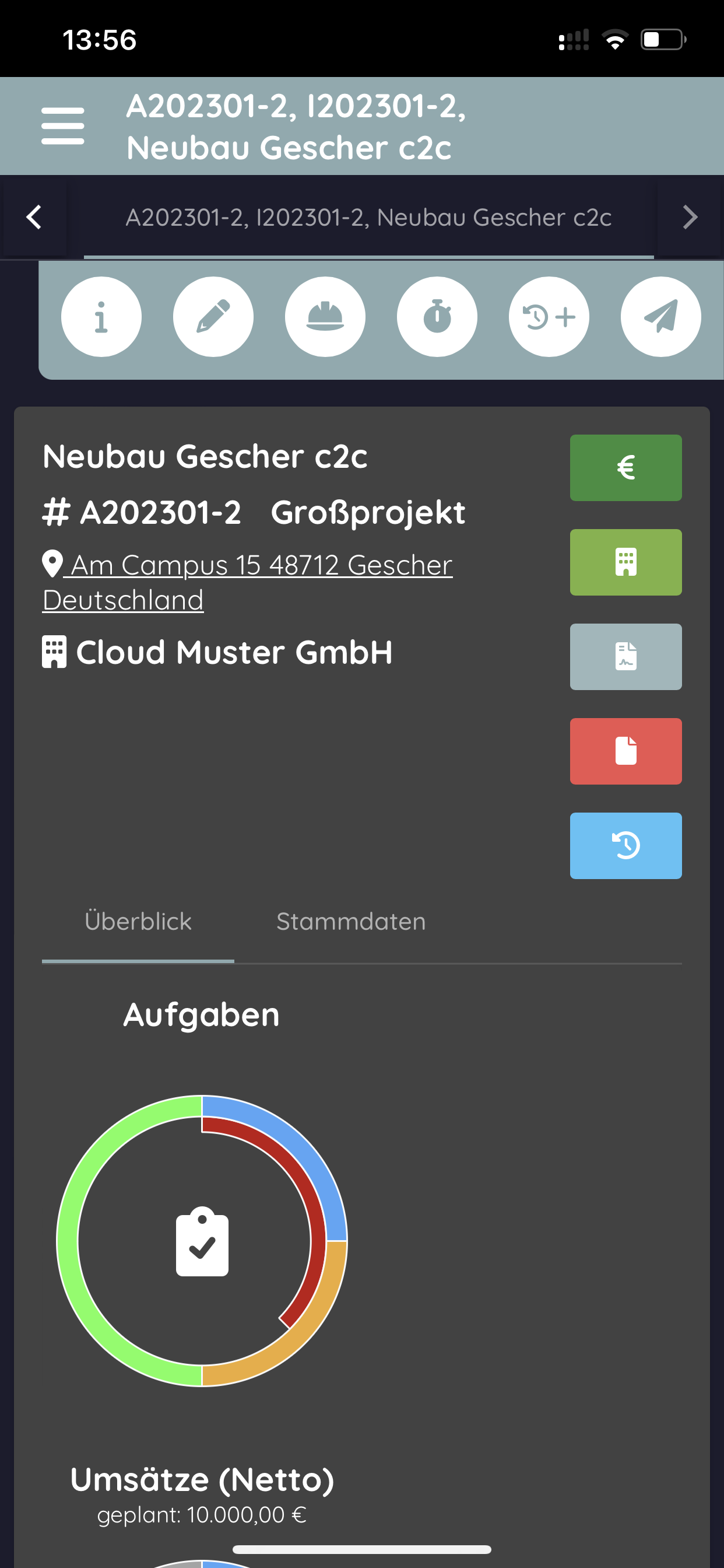
Task: Switch to the Stammdaten tab
Action: pyautogui.click(x=350, y=921)
